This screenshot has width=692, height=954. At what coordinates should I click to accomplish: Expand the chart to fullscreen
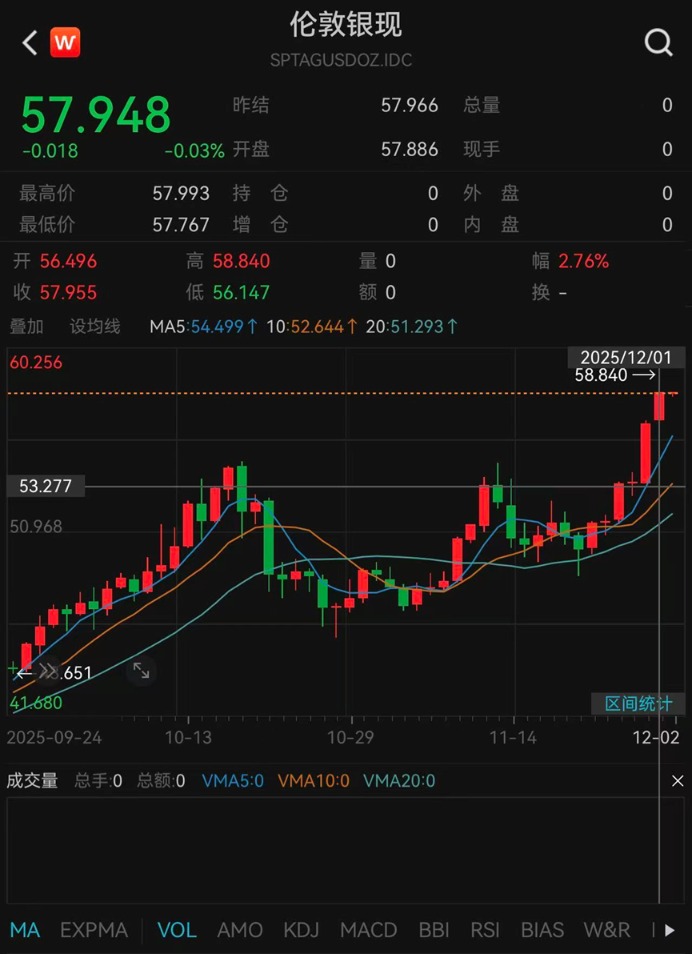141,672
